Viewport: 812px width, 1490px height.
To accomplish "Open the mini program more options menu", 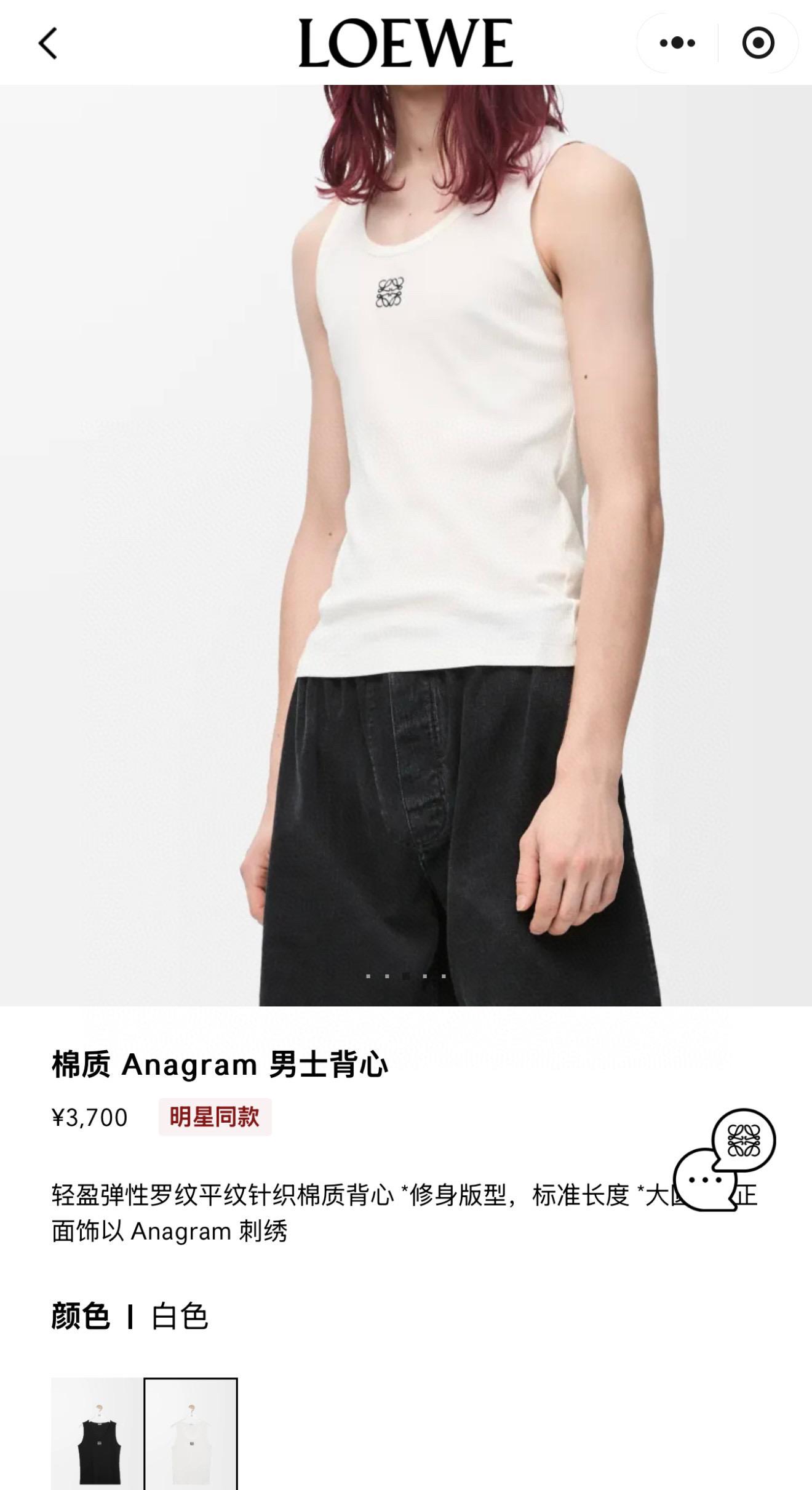I will [x=677, y=43].
